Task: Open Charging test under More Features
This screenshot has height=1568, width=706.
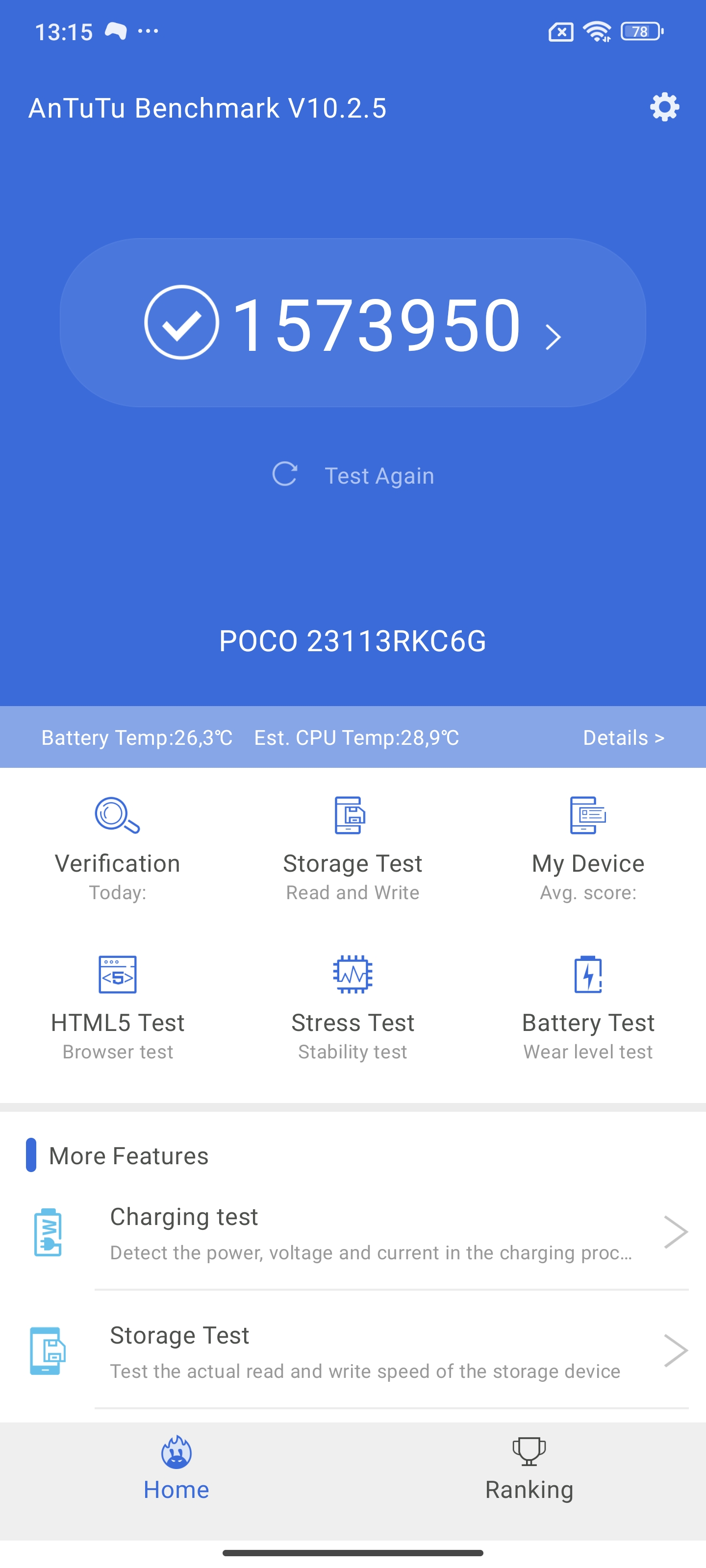Action: tap(365, 1232)
